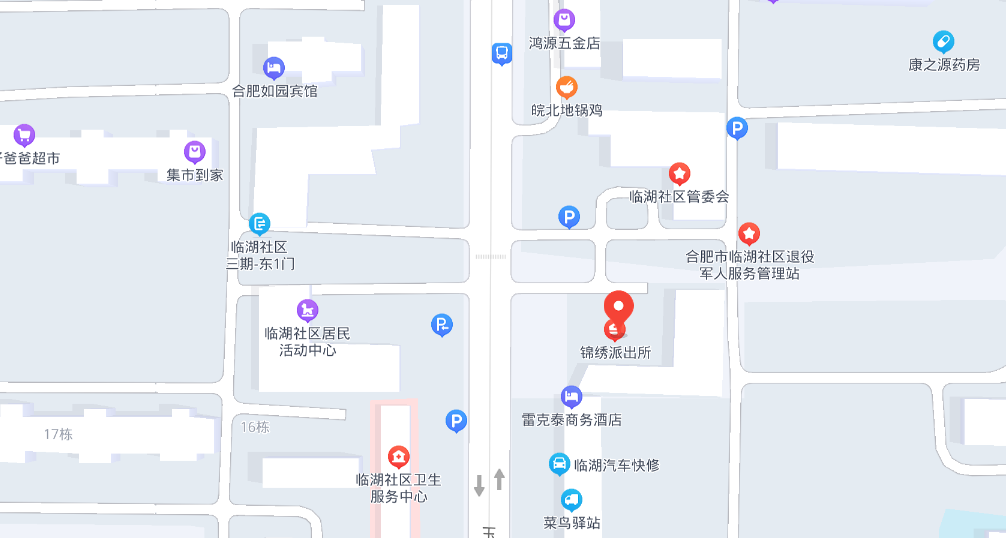The width and height of the screenshot is (1006, 538).
Task: Open 临湖社区卫生服务中心 clinic marker
Action: tap(398, 457)
